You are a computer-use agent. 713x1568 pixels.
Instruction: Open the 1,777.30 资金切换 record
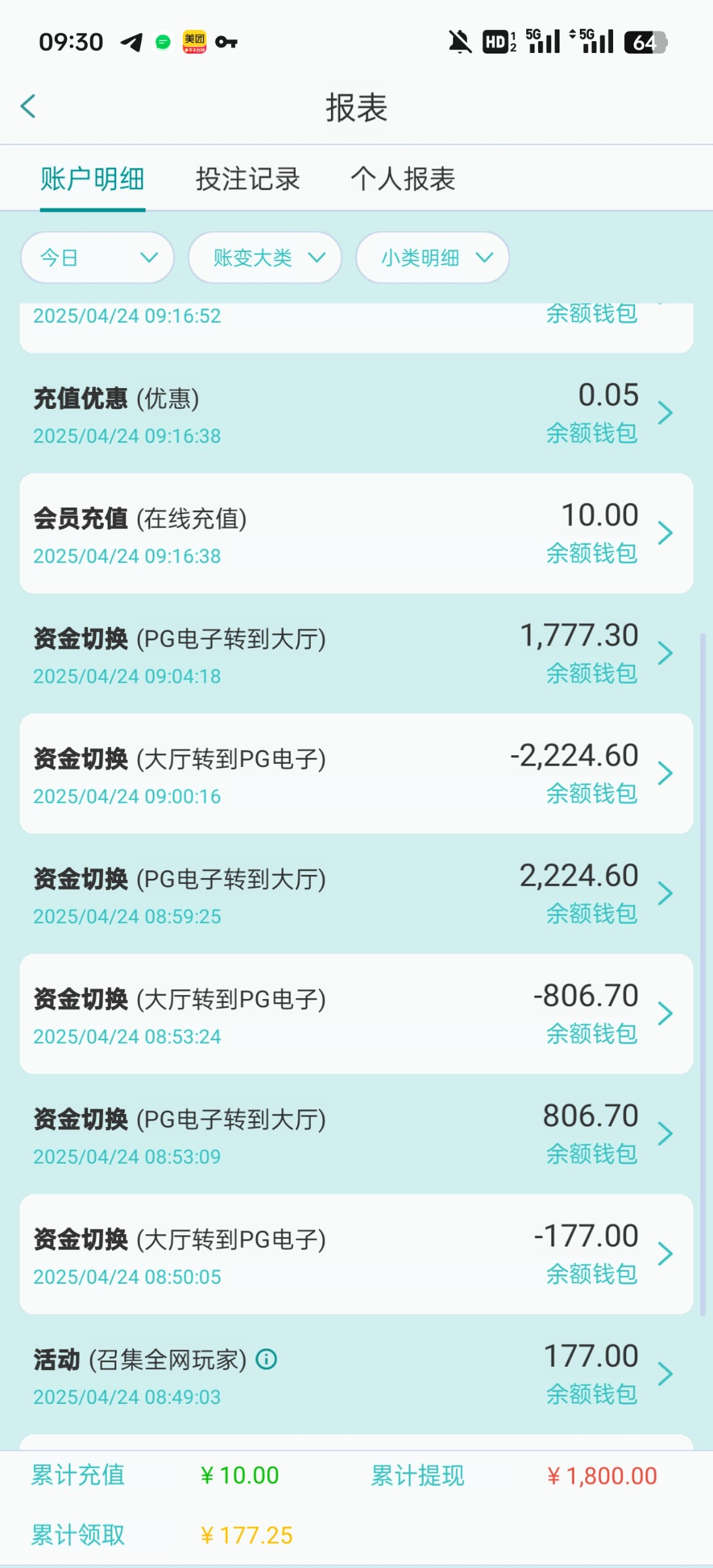356,654
